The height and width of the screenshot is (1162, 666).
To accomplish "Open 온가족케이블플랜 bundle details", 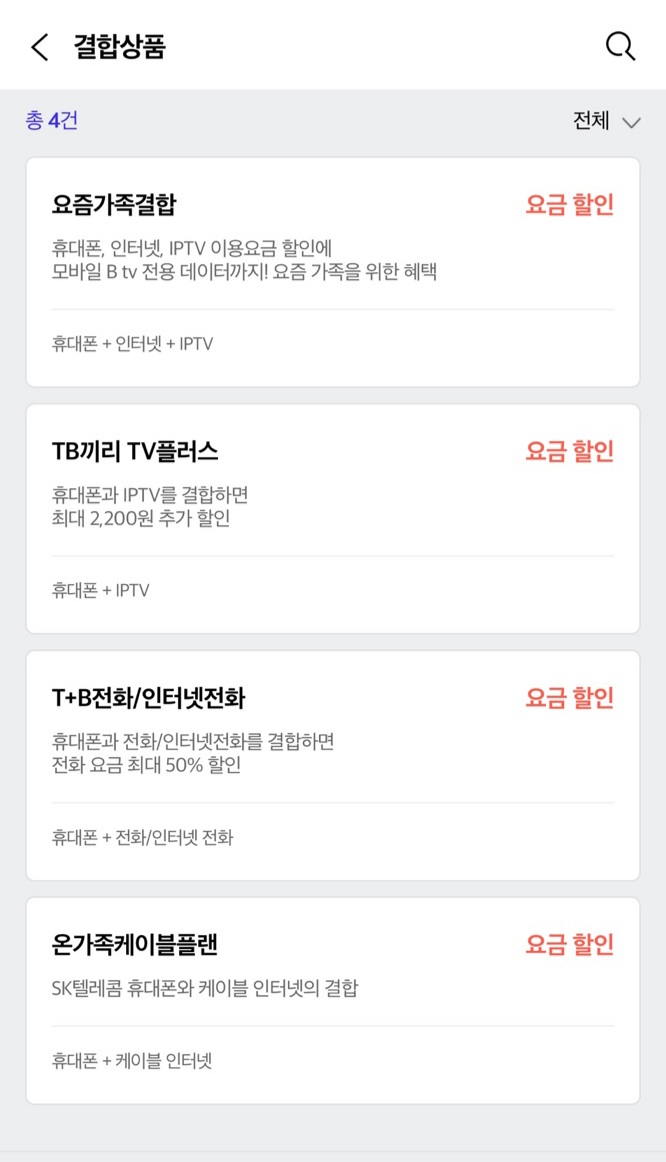I will click(x=332, y=1000).
